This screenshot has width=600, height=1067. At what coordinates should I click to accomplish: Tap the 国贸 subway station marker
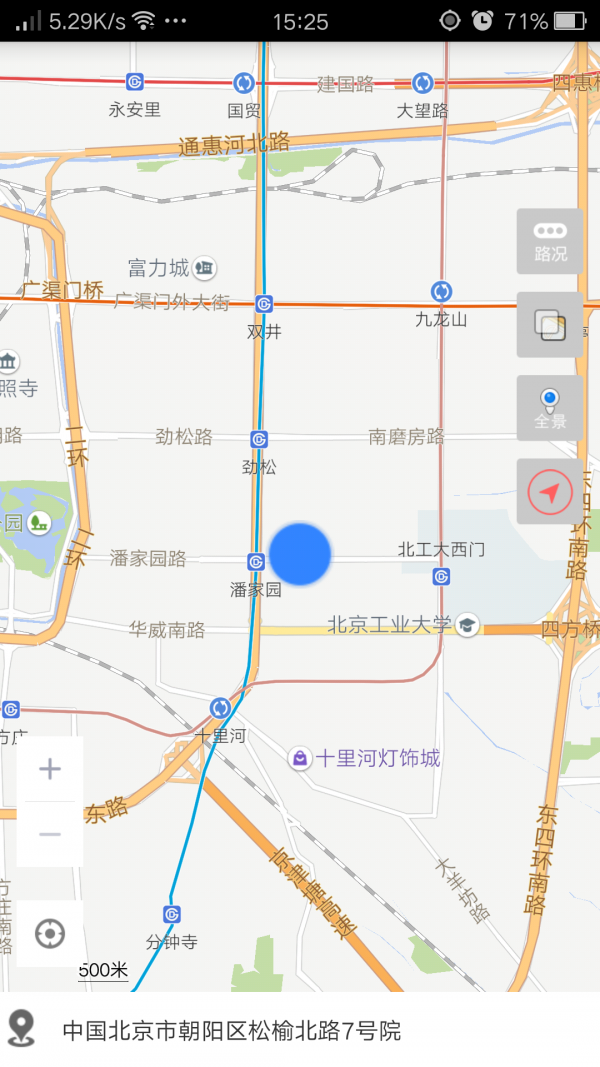244,83
